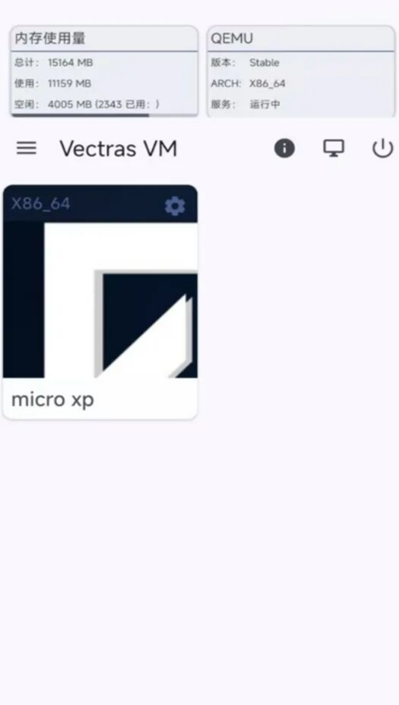The image size is (399, 705).
Task: Tap the info icon in the toolbar
Action: point(284,148)
